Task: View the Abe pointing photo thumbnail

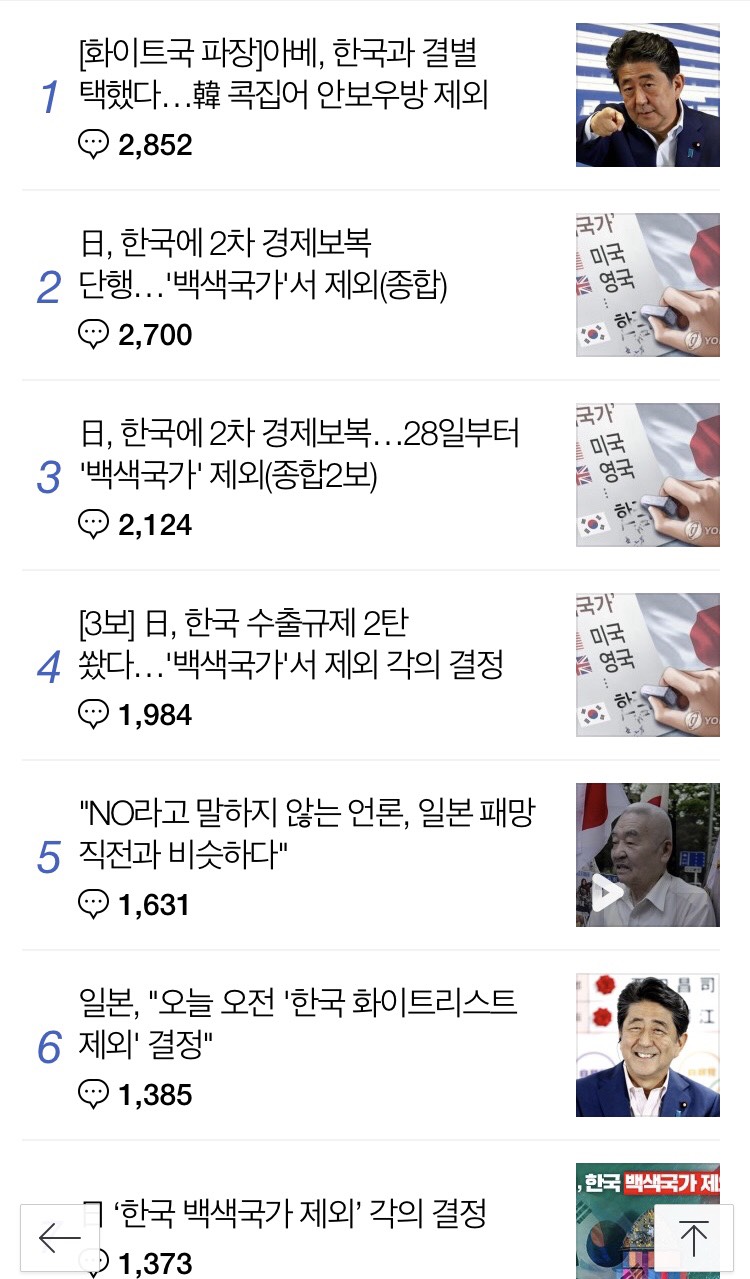Action: 647,95
